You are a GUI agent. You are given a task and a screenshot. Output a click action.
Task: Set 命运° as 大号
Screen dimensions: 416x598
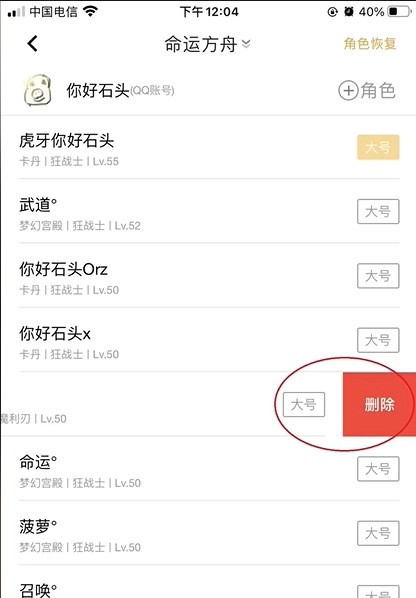[x=378, y=469]
